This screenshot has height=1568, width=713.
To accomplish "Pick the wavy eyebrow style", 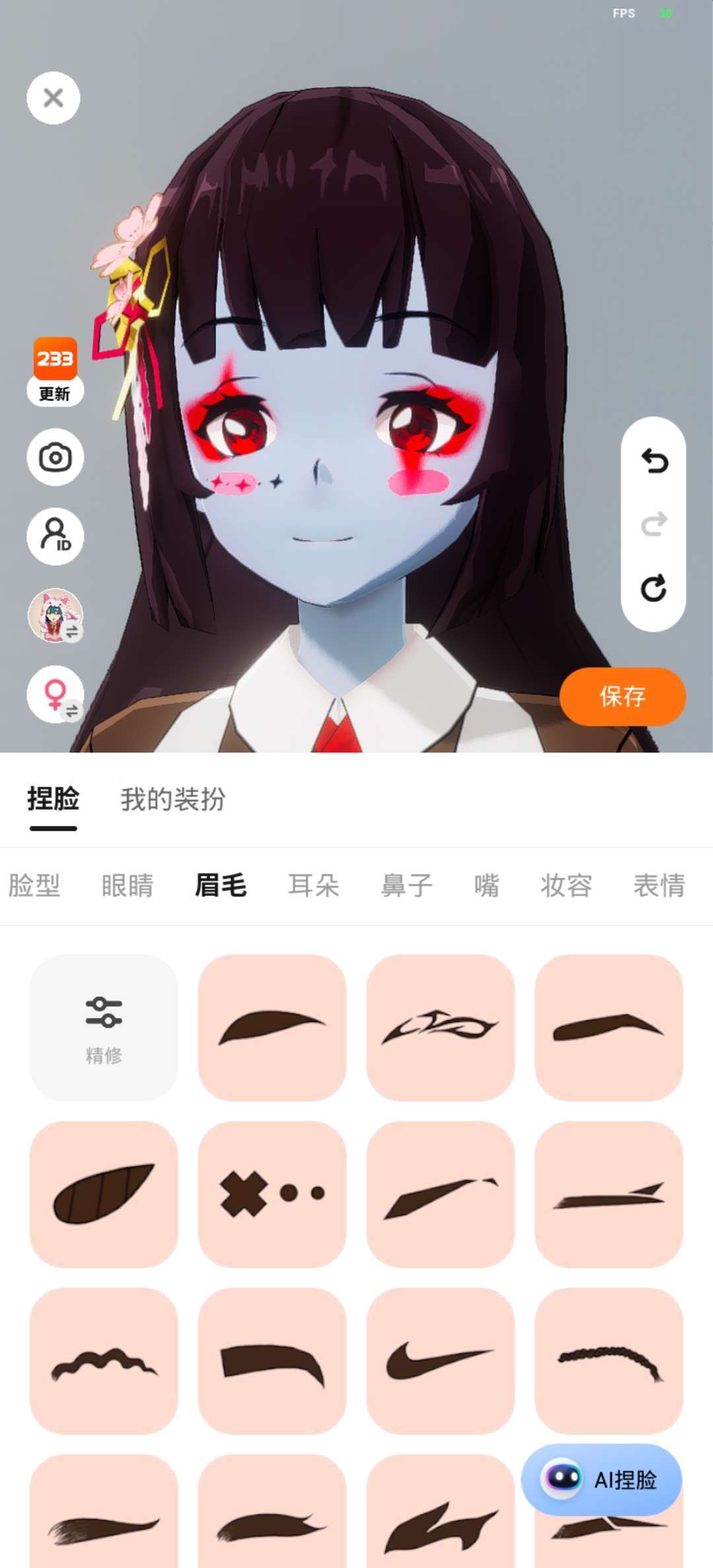I will (x=104, y=1361).
